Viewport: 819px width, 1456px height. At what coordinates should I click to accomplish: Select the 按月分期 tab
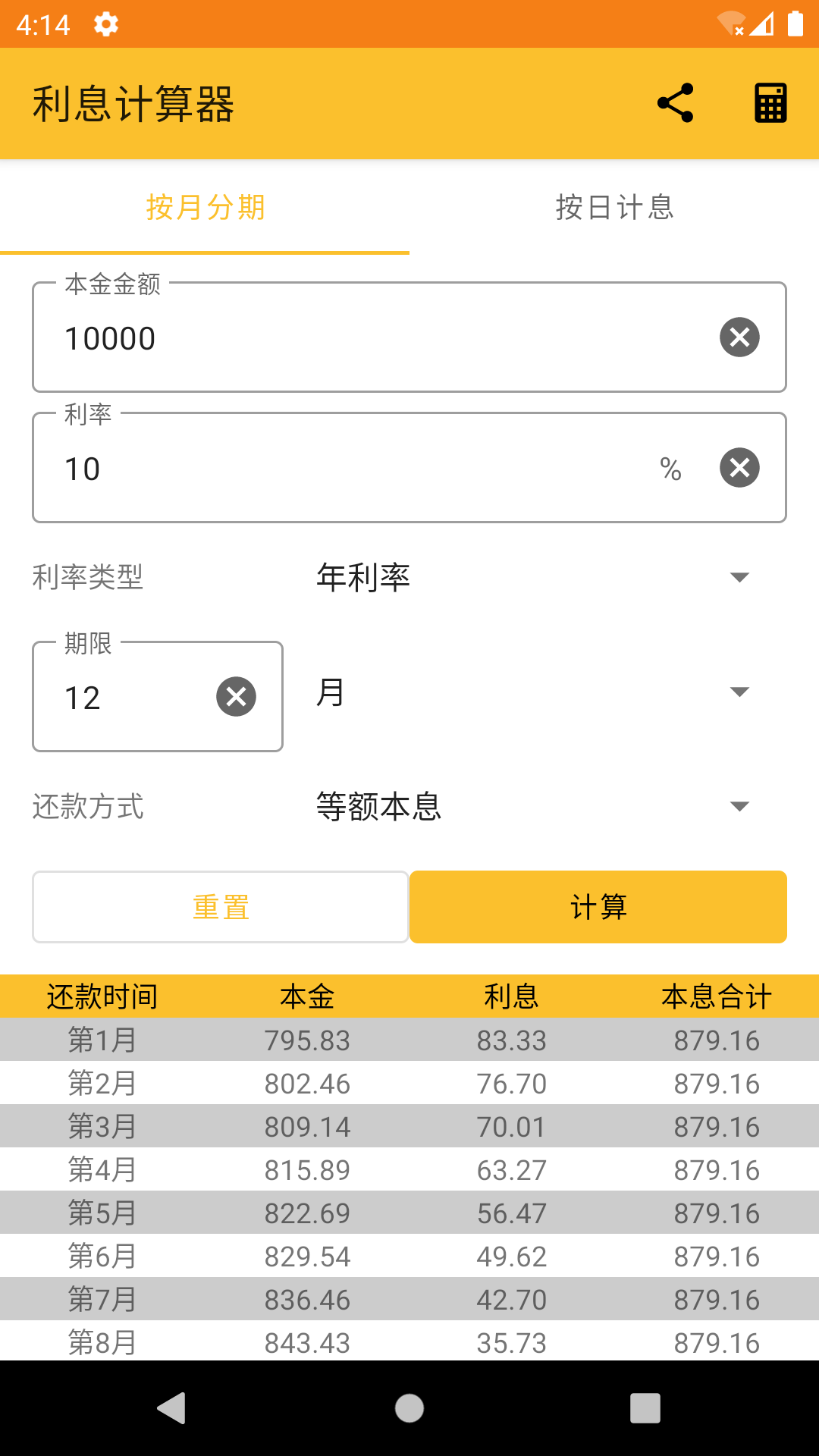(205, 207)
